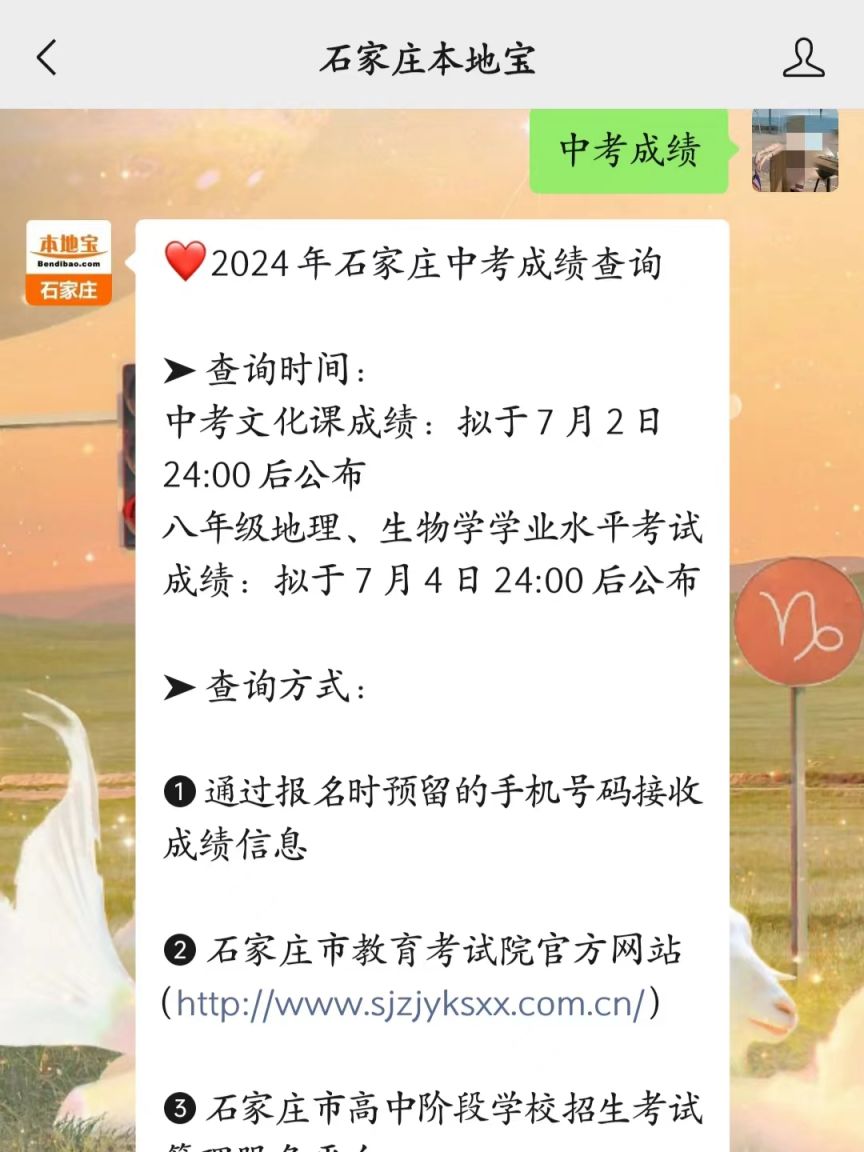Go back from 石家庄本地宝 chat
This screenshot has width=864, height=1152.
(47, 58)
